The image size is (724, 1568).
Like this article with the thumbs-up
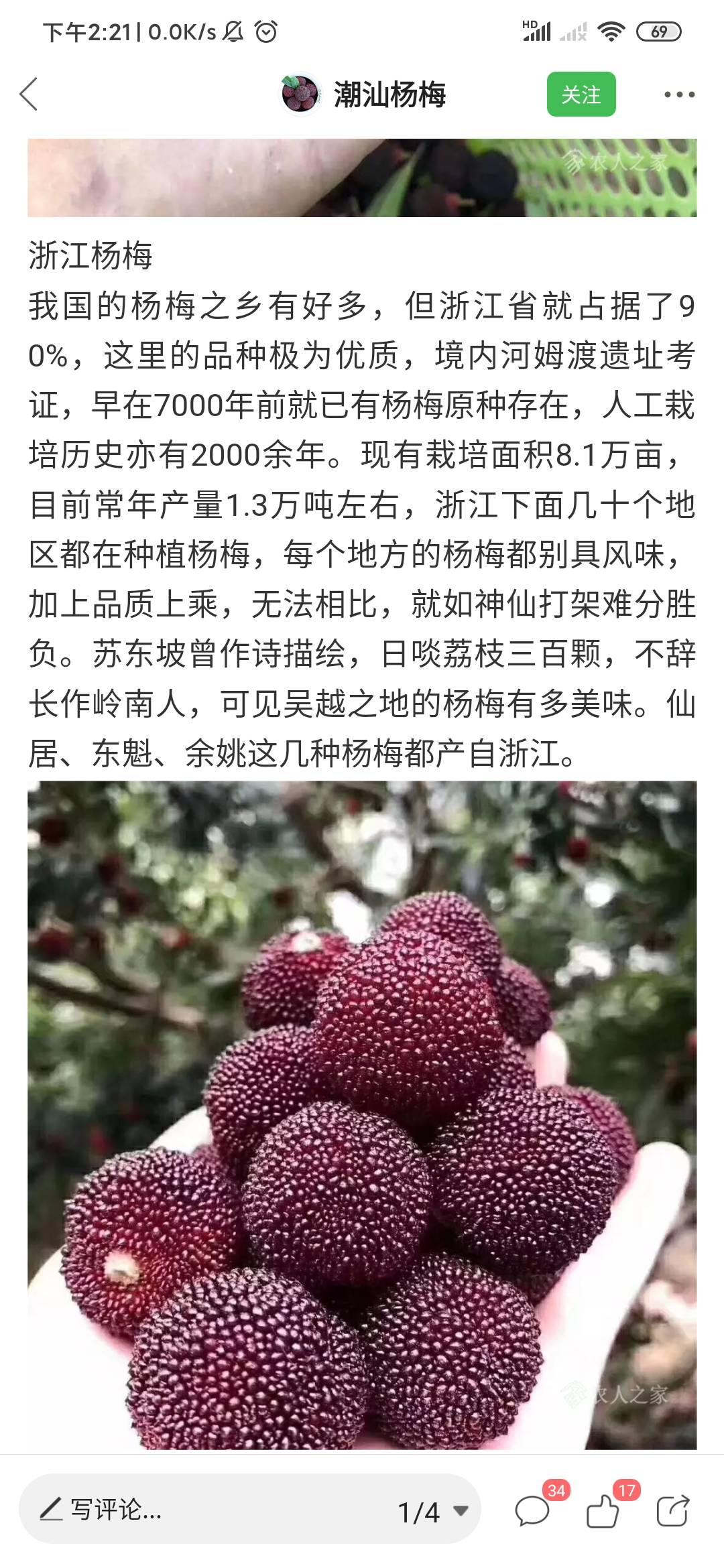(603, 1512)
